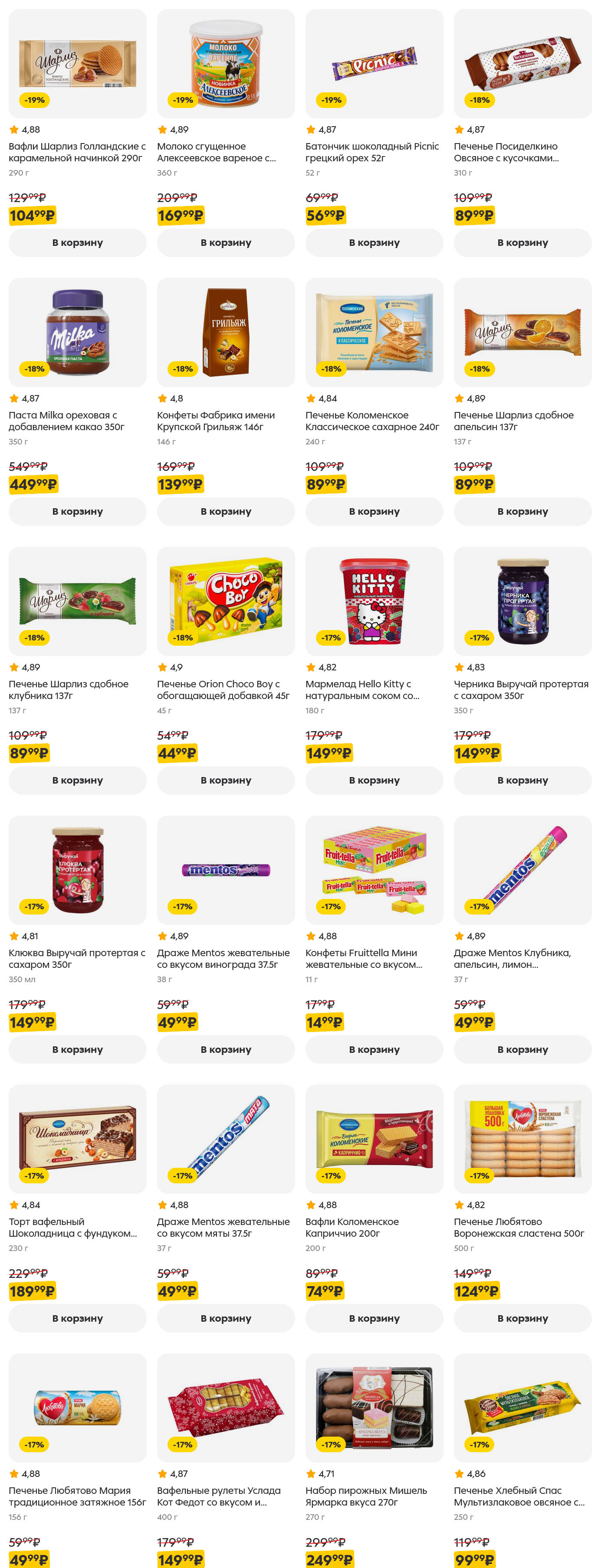Image resolution: width=608 pixels, height=1568 pixels.
Task: Open Набор пирожных Мишель Ярмарка вкуса
Action: (x=374, y=1408)
